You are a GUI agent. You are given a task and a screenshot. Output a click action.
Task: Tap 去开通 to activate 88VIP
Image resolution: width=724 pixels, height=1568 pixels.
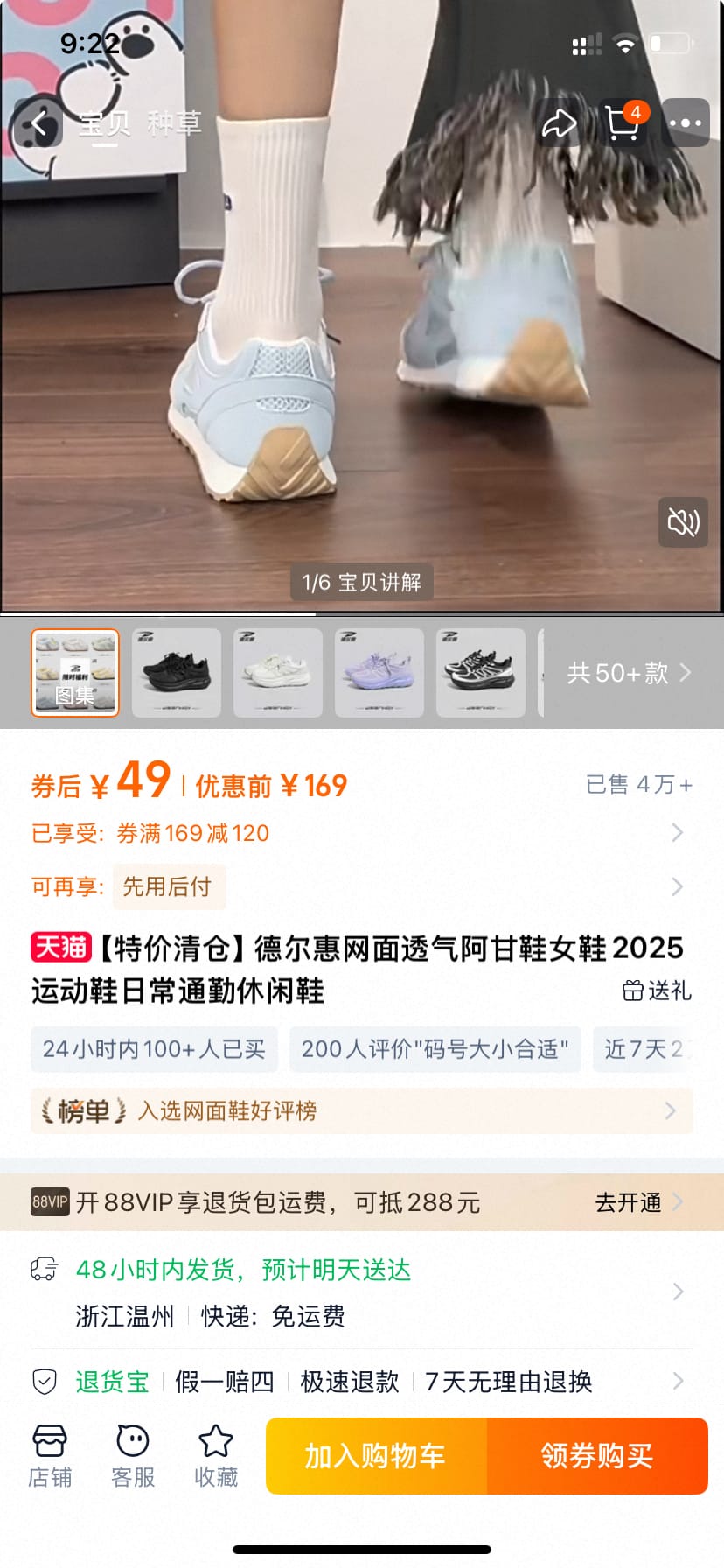coord(628,1202)
